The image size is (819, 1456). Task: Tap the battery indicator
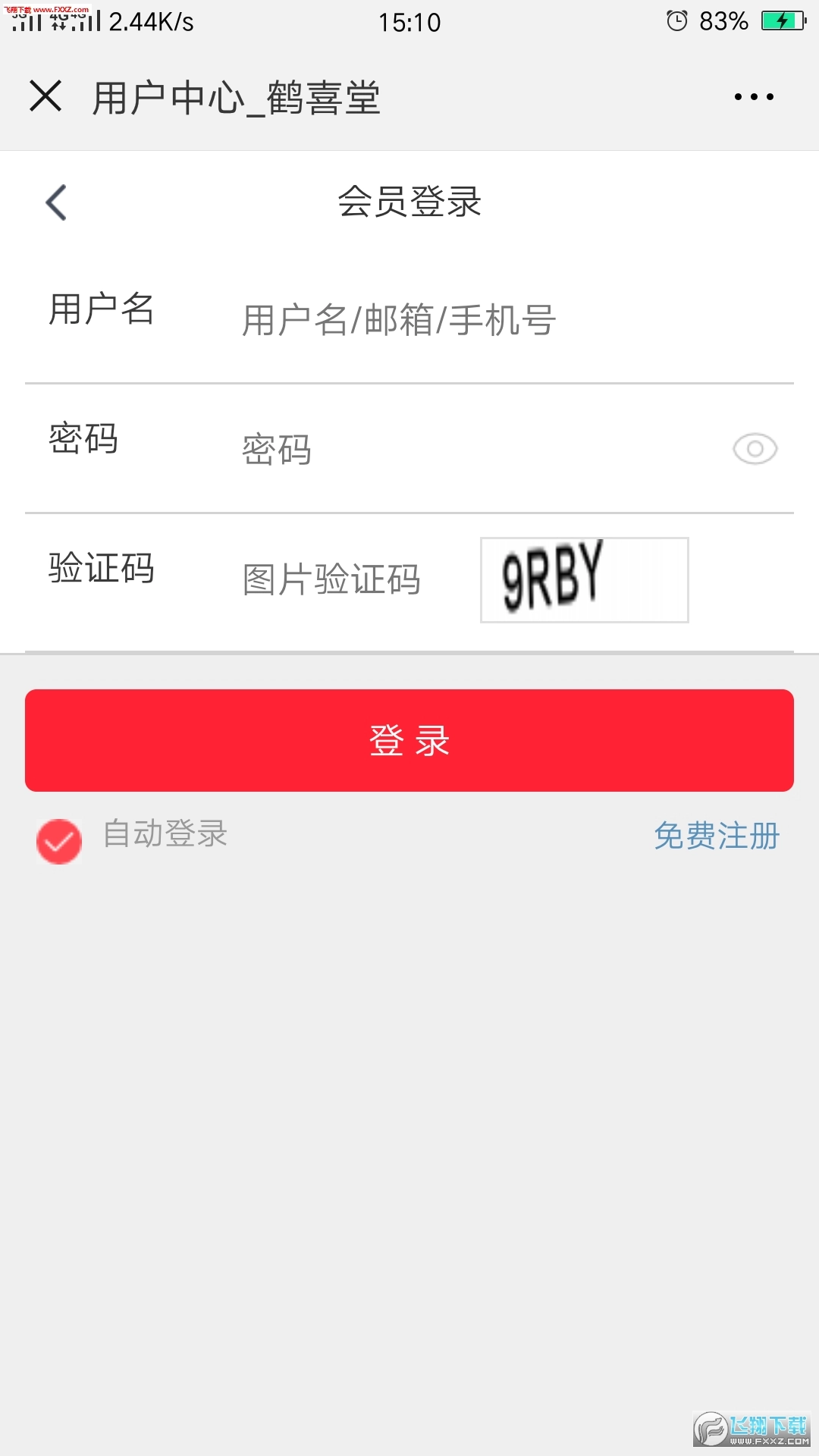click(x=724, y=21)
